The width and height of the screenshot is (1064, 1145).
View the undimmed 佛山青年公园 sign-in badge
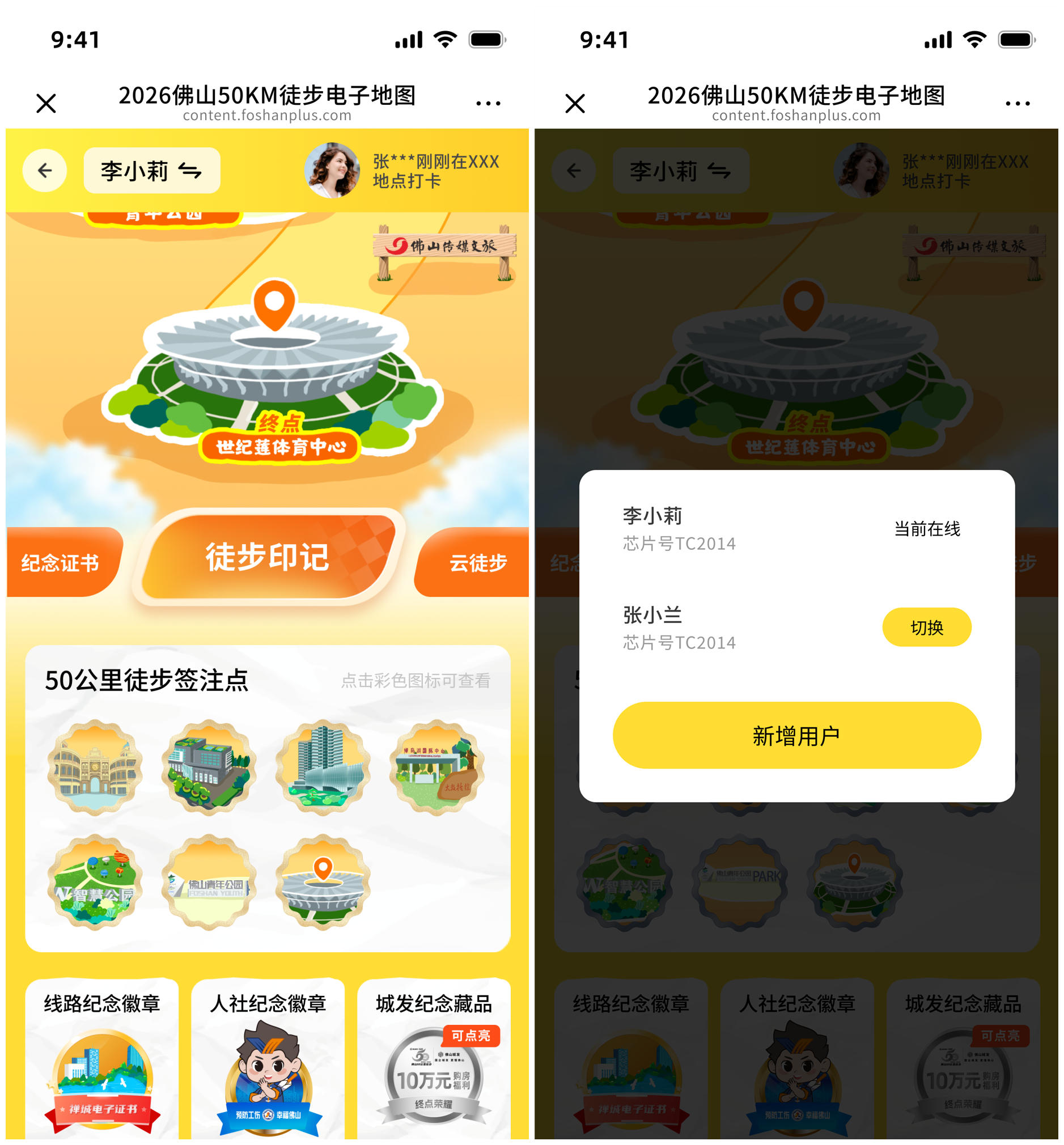209,881
